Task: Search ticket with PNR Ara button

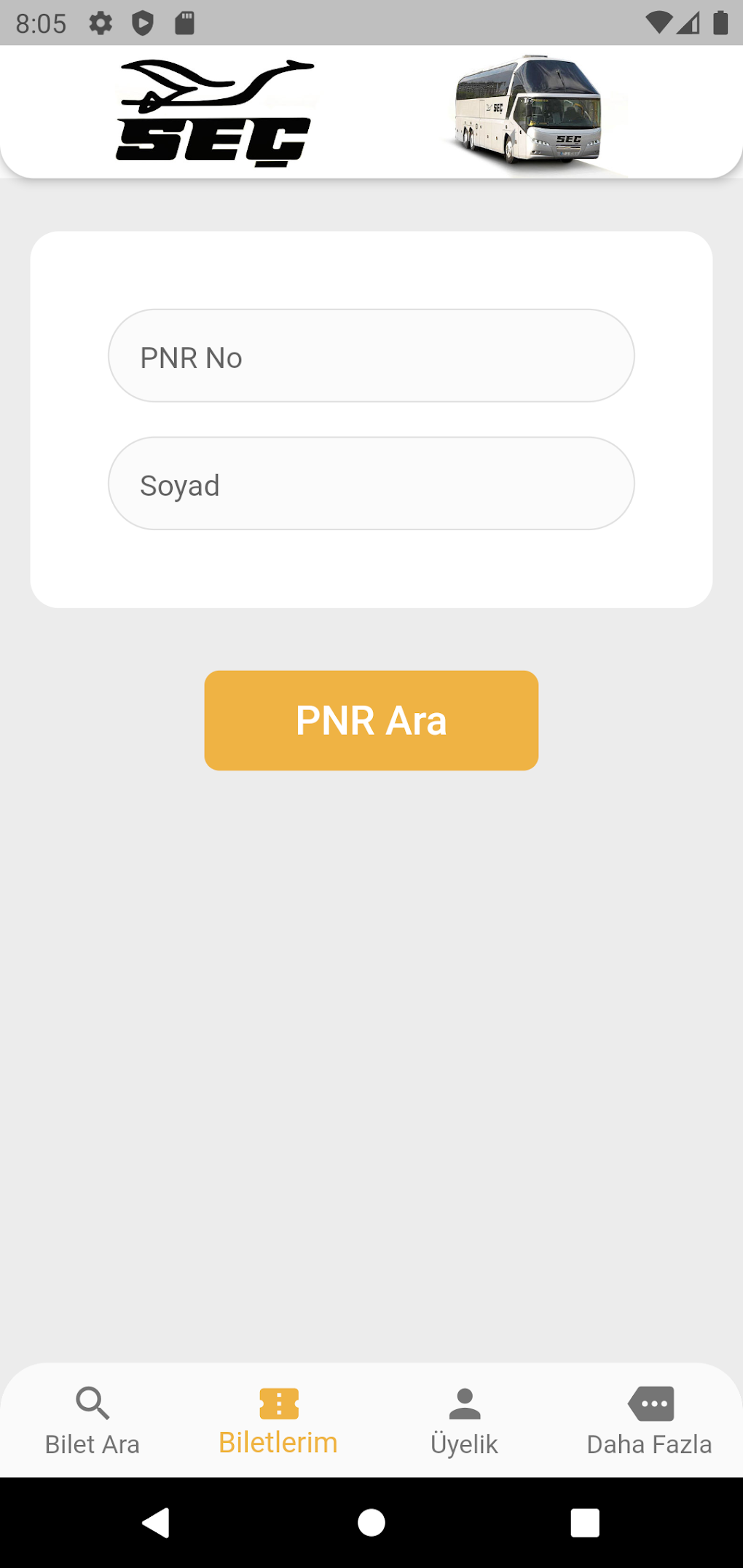Action: pyautogui.click(x=371, y=720)
